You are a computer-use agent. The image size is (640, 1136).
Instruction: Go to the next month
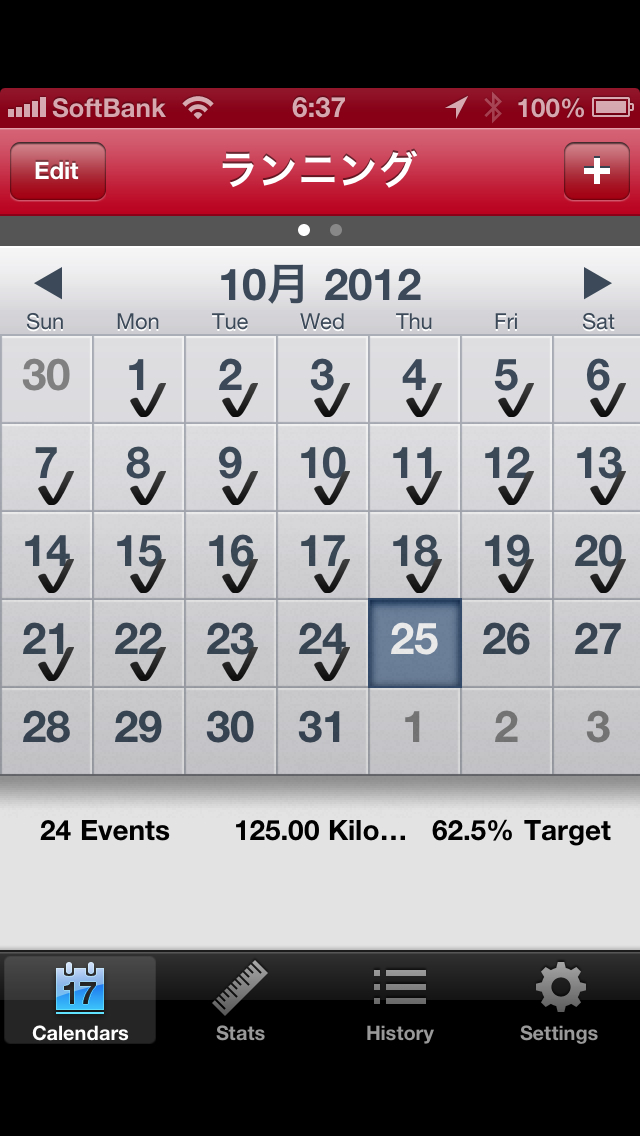tap(597, 284)
